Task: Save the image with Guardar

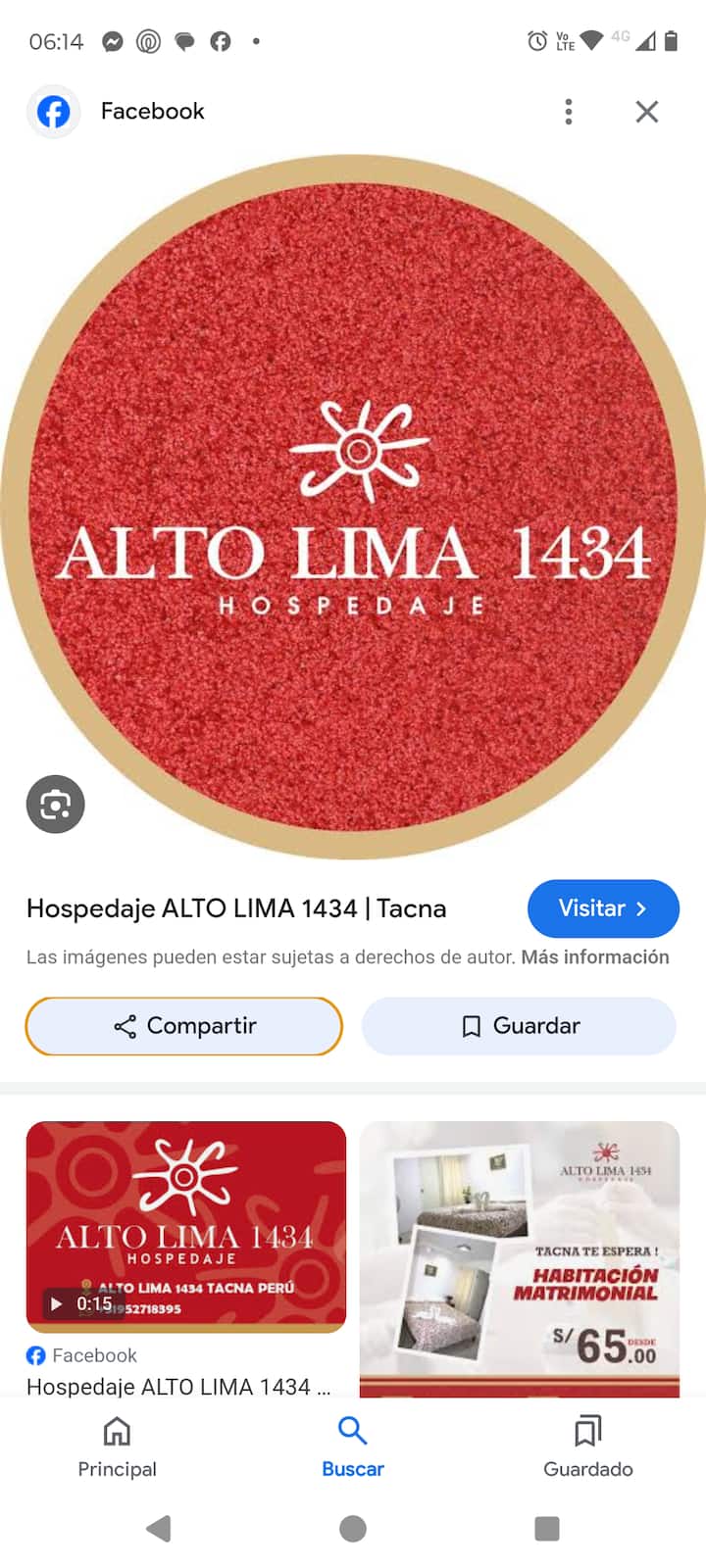Action: coord(520,1026)
